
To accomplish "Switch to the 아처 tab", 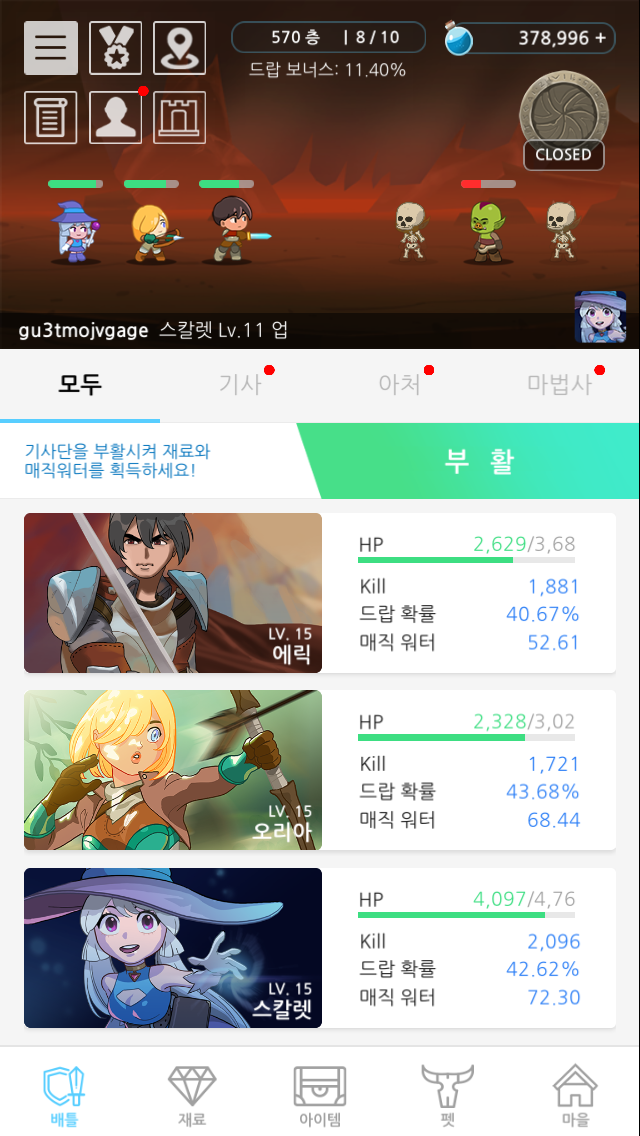I will [400, 385].
